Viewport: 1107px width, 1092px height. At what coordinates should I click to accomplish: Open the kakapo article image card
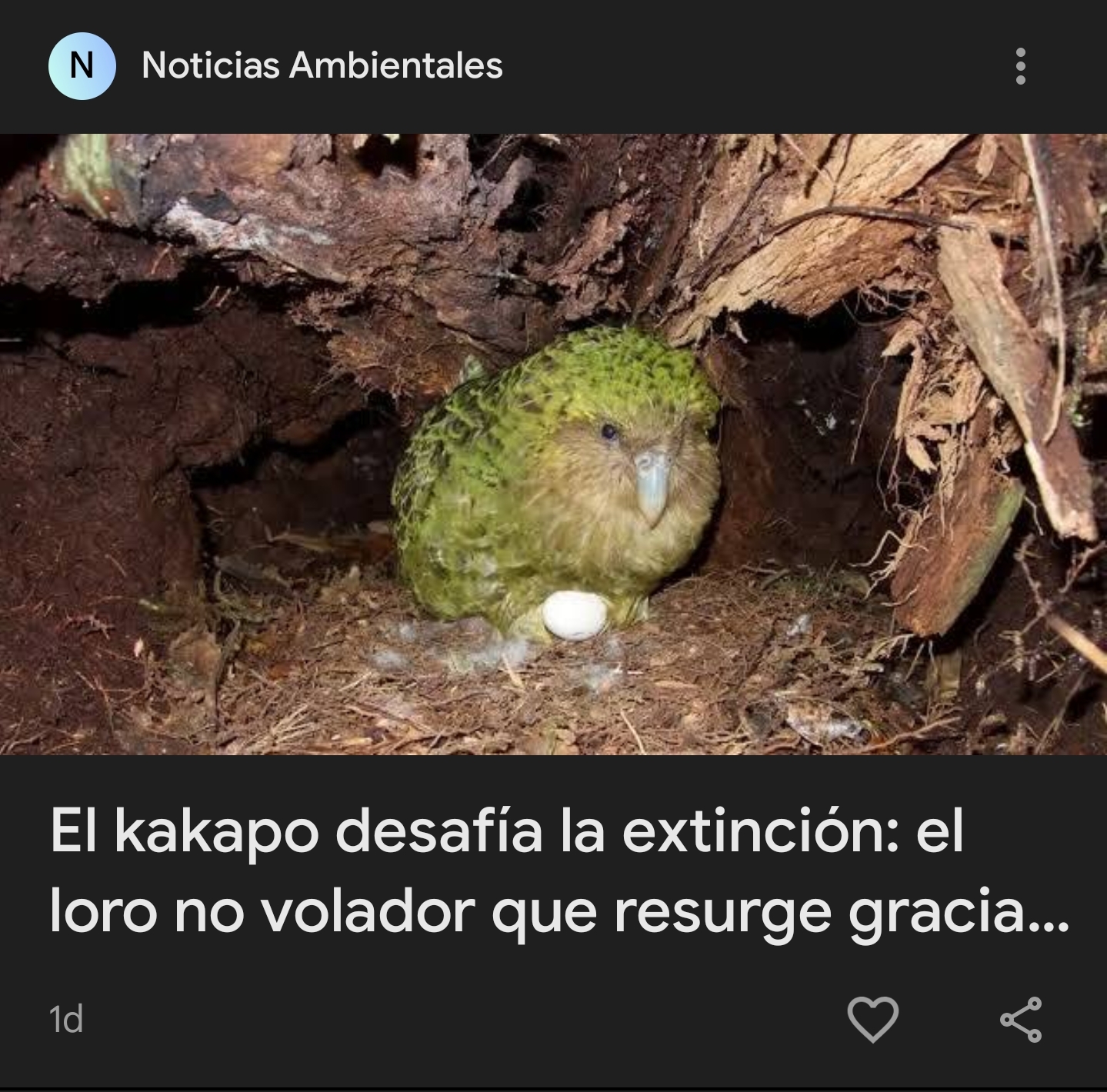tap(553, 444)
